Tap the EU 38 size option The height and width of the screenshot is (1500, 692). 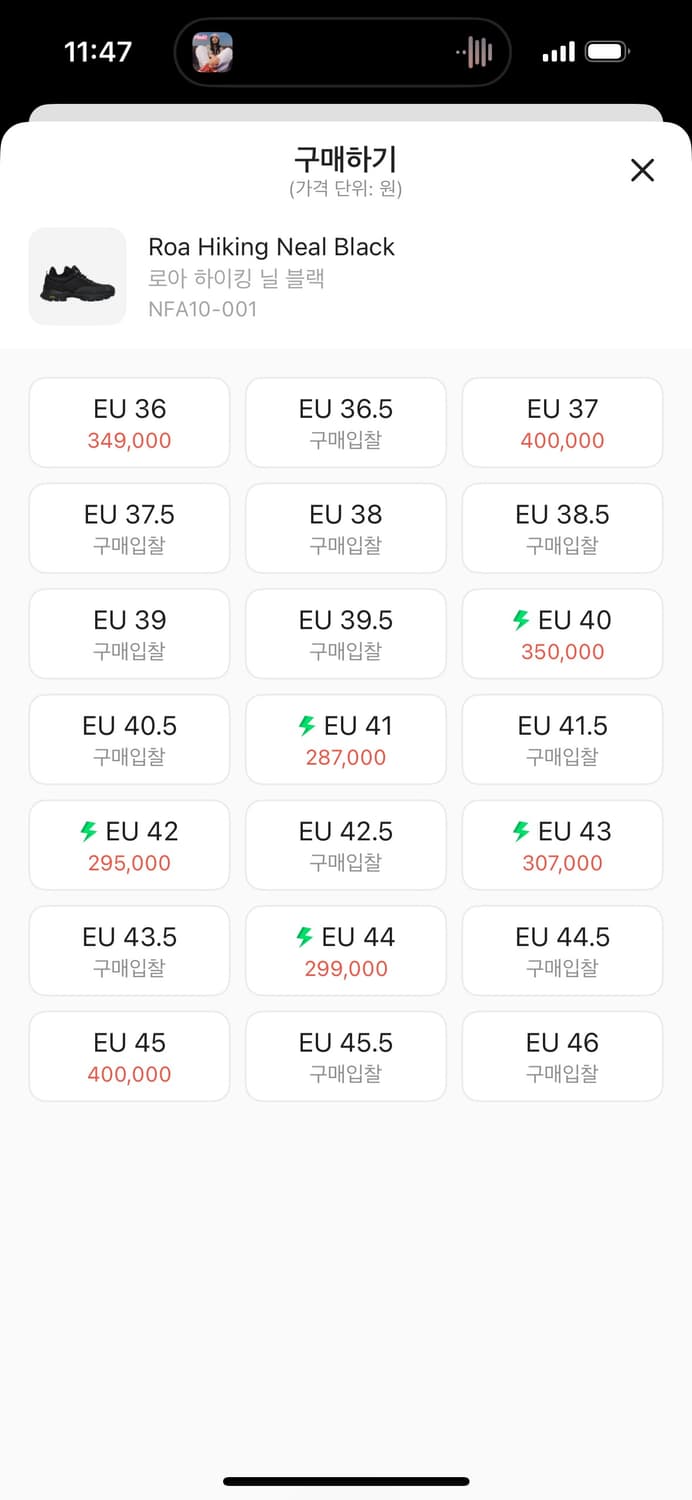tap(346, 529)
